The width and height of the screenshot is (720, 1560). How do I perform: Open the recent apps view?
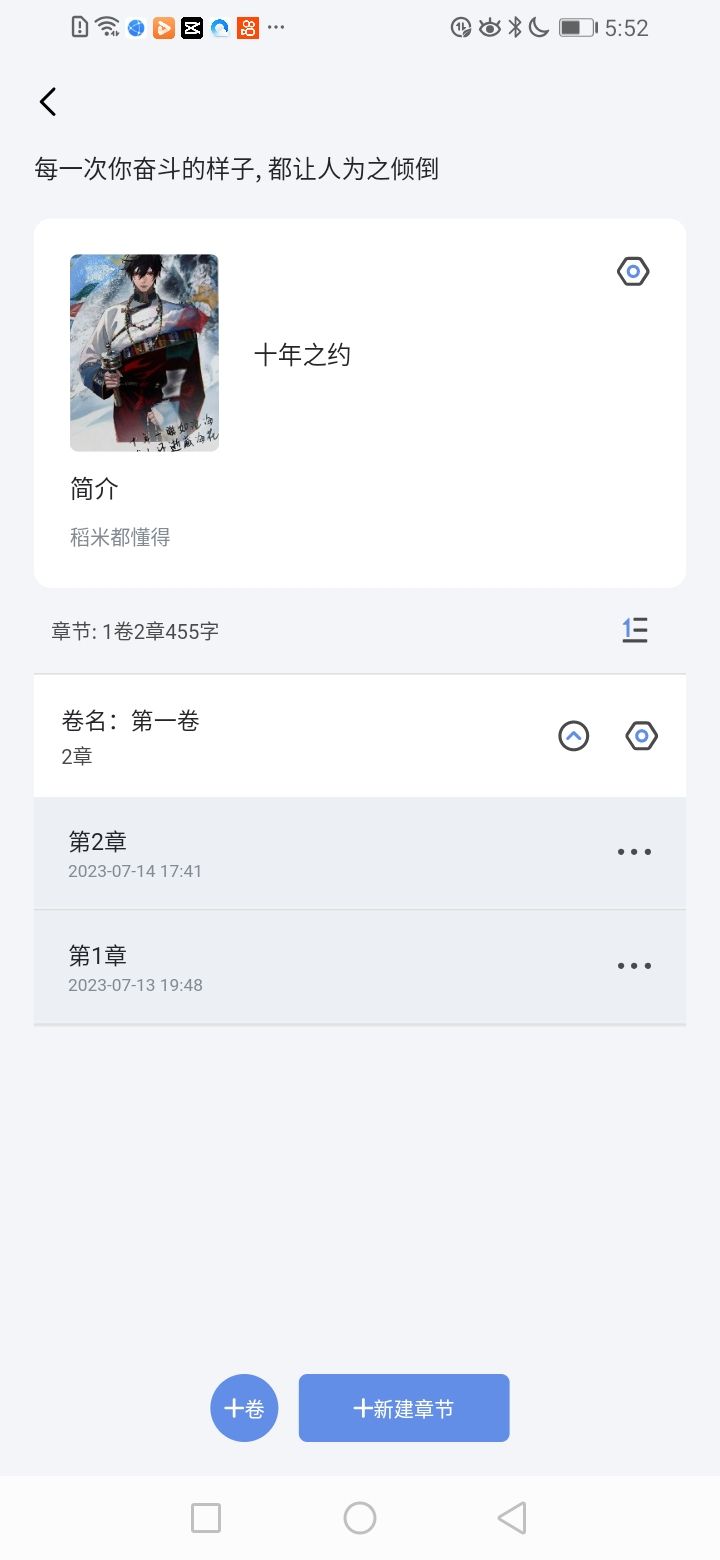click(x=206, y=1518)
